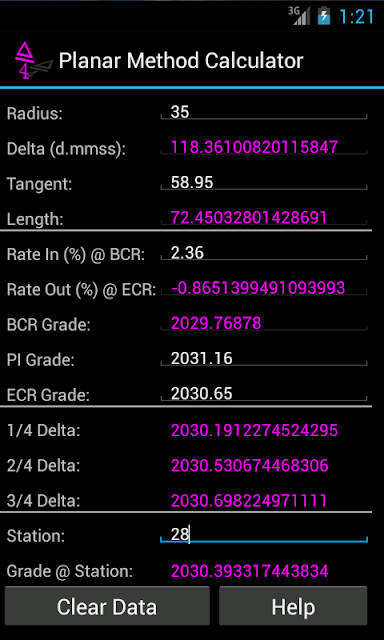Tap the ECR Grade input field
The height and width of the screenshot is (640, 384).
264,393
